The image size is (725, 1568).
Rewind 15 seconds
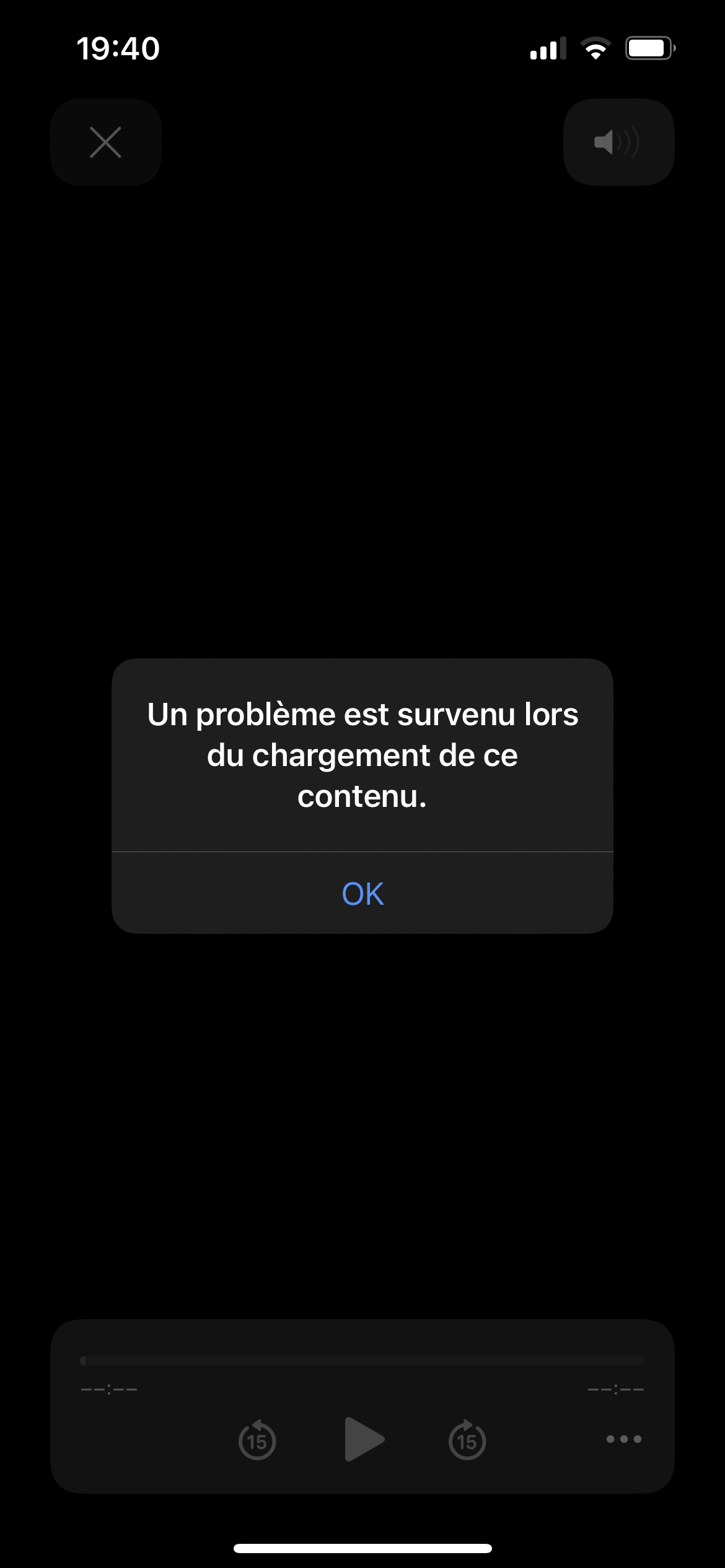pos(257,1440)
